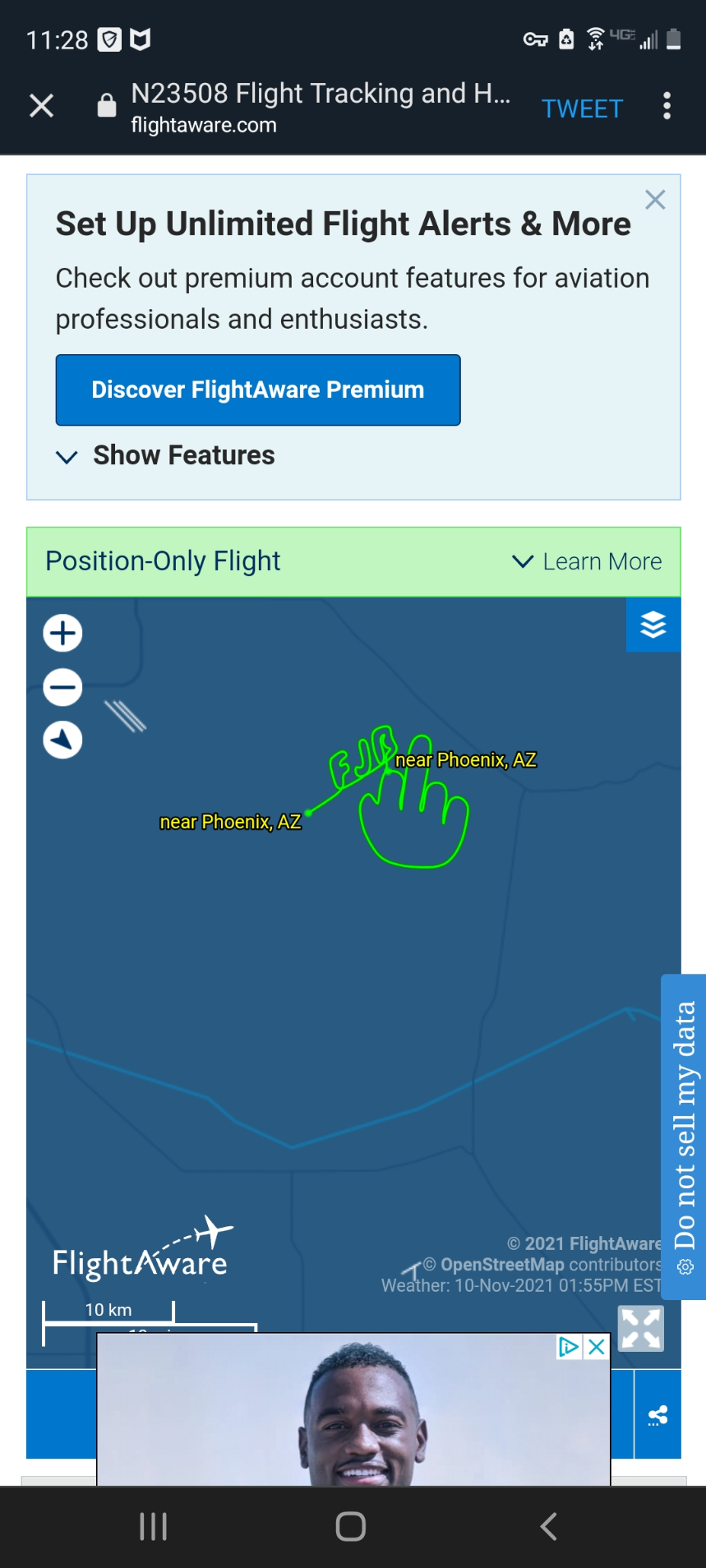Close the advertisement overlay
The image size is (706, 1568).
coord(598,1346)
